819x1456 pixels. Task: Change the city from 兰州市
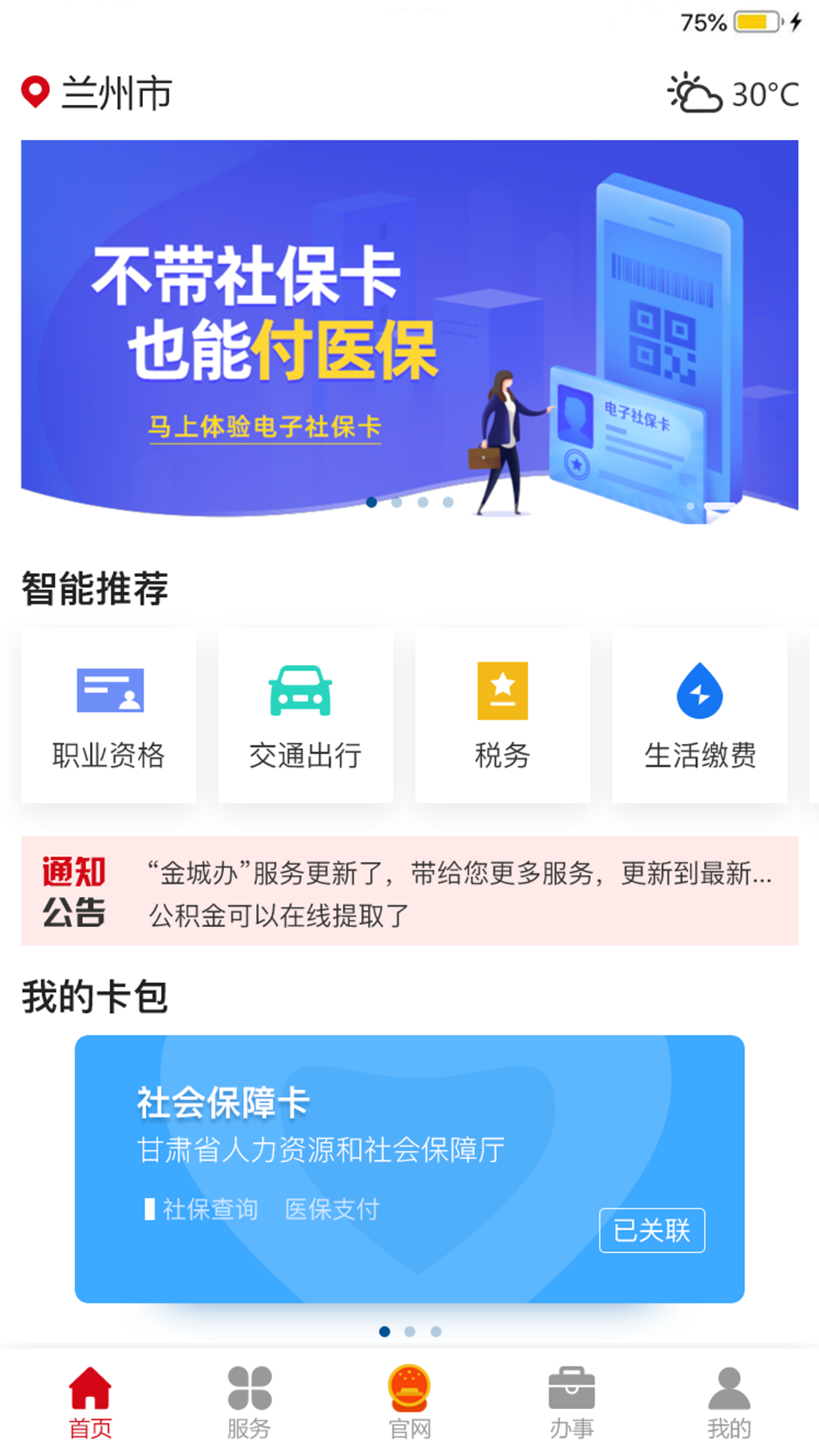point(99,93)
